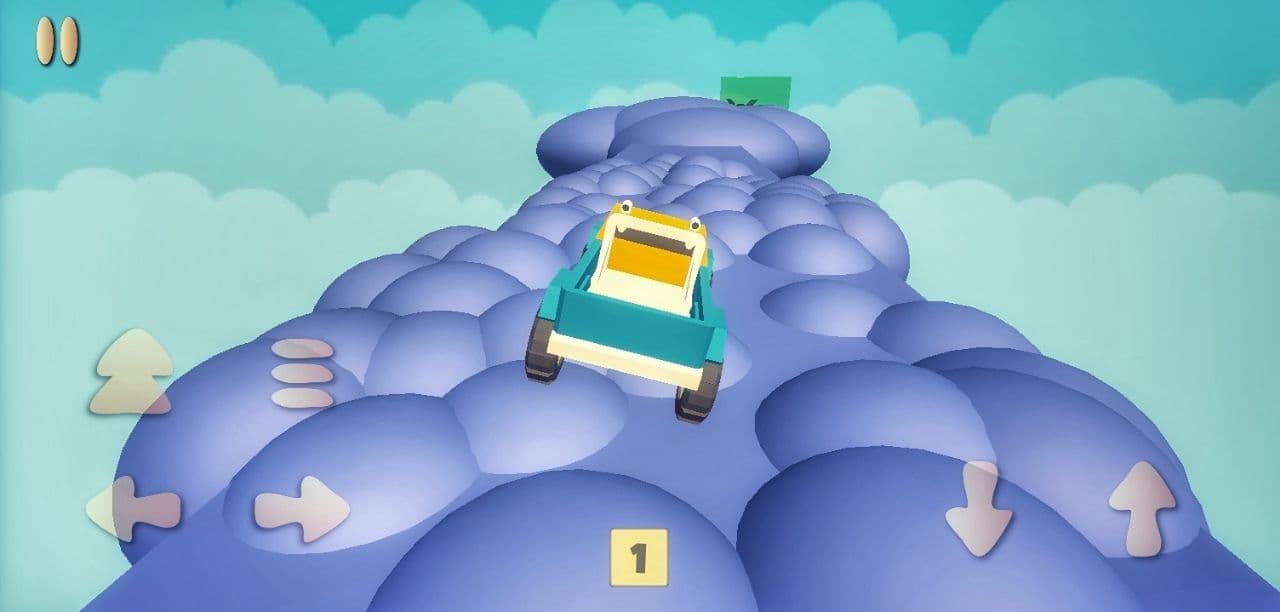Tap the up arrow to accelerate
This screenshot has width=1280, height=612.
[x=1142, y=508]
